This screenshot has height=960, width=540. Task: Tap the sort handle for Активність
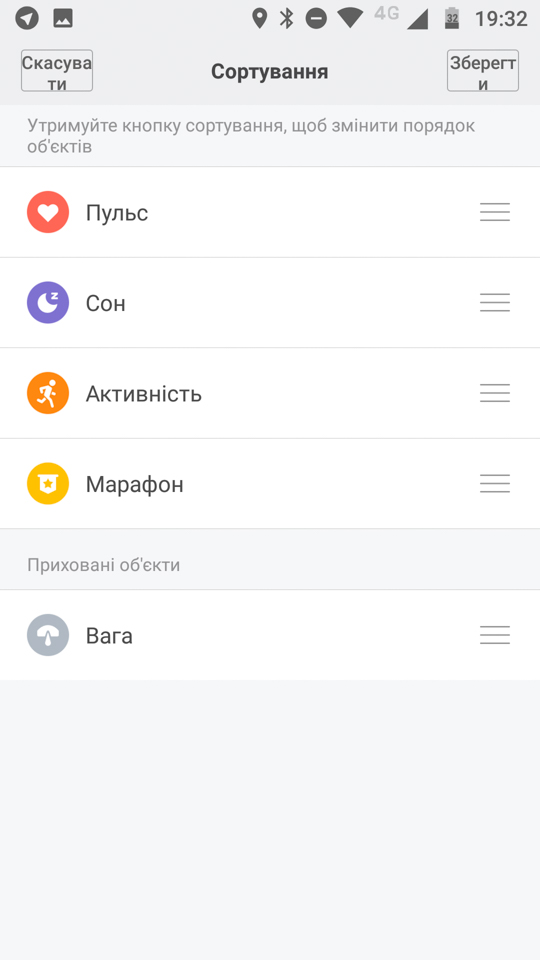[x=495, y=393]
